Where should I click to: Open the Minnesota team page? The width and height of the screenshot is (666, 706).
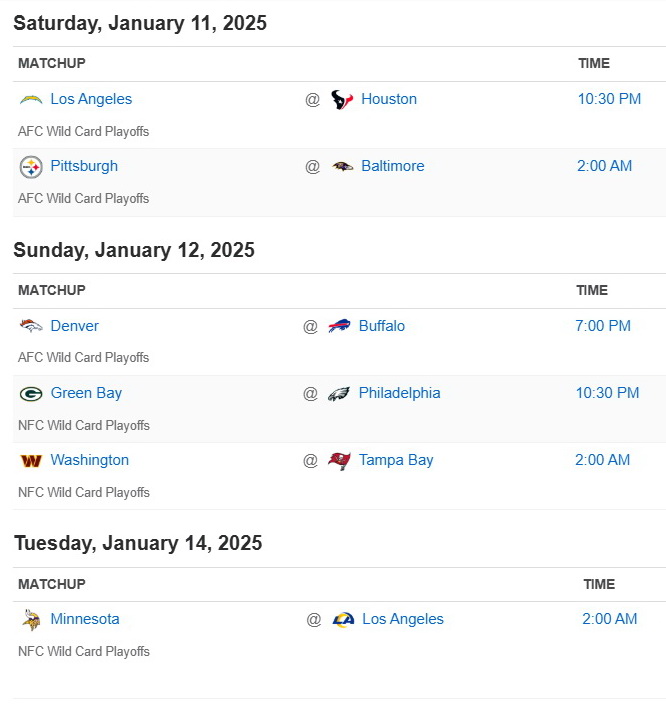click(x=85, y=619)
